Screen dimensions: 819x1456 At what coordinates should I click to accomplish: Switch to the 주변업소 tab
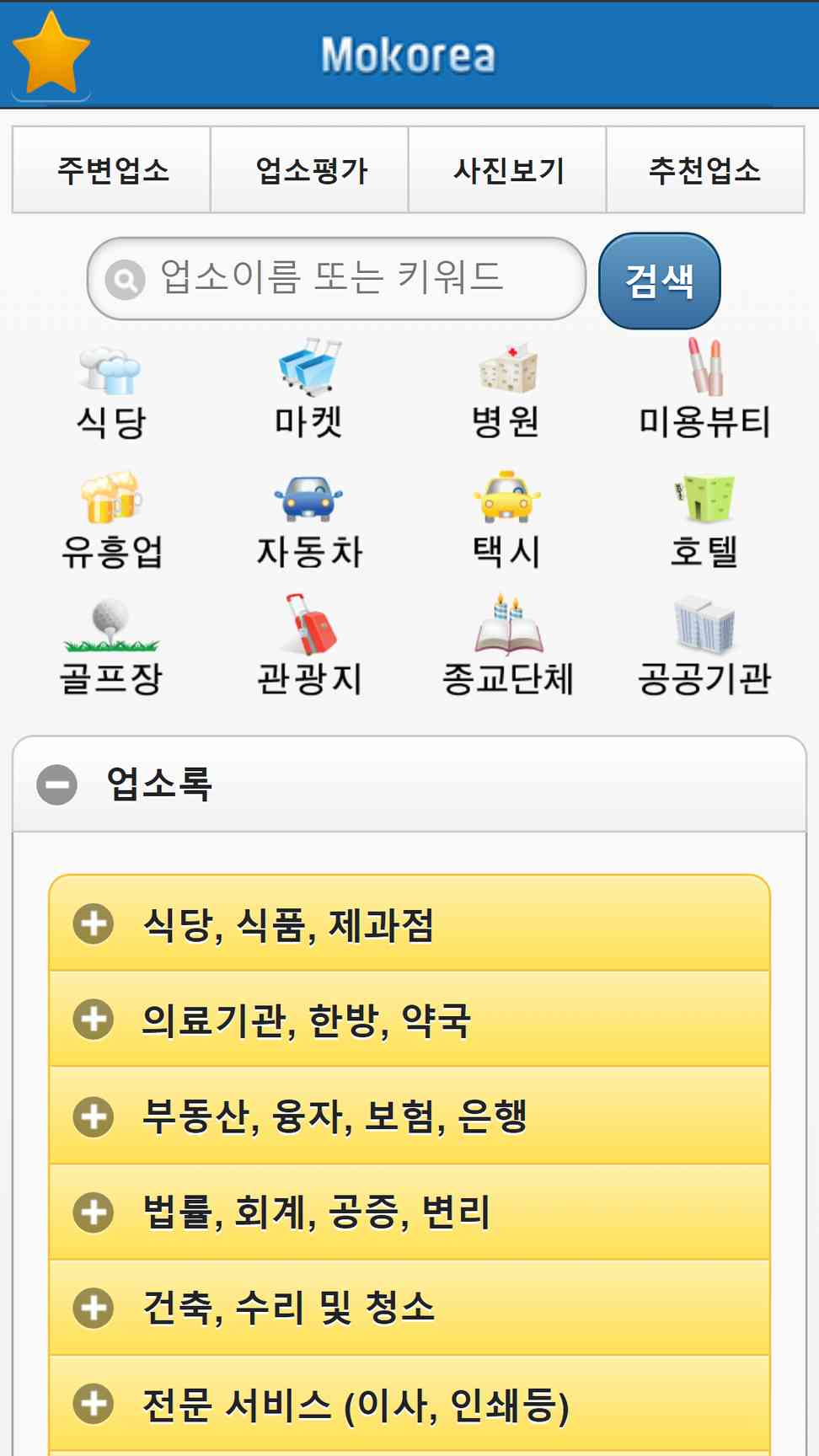pos(112,170)
